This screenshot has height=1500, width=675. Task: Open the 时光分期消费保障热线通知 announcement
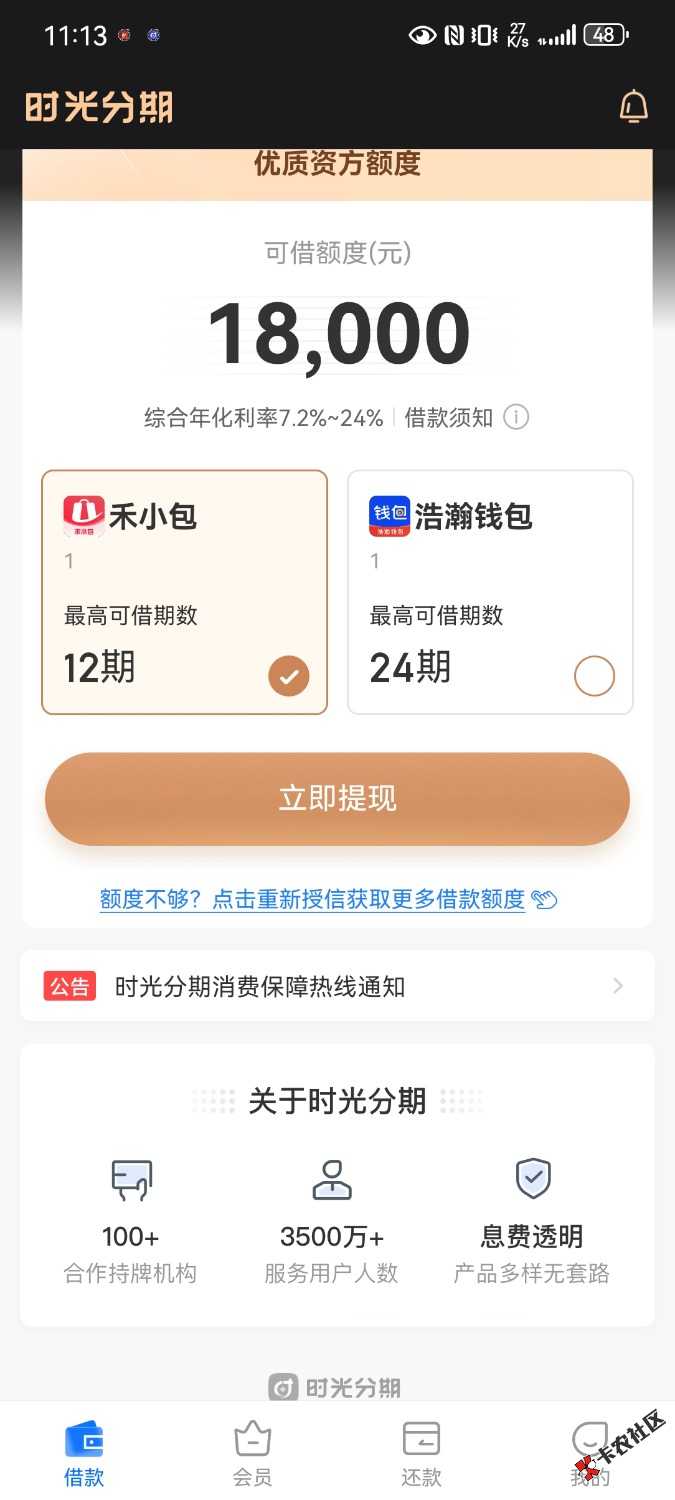point(337,987)
